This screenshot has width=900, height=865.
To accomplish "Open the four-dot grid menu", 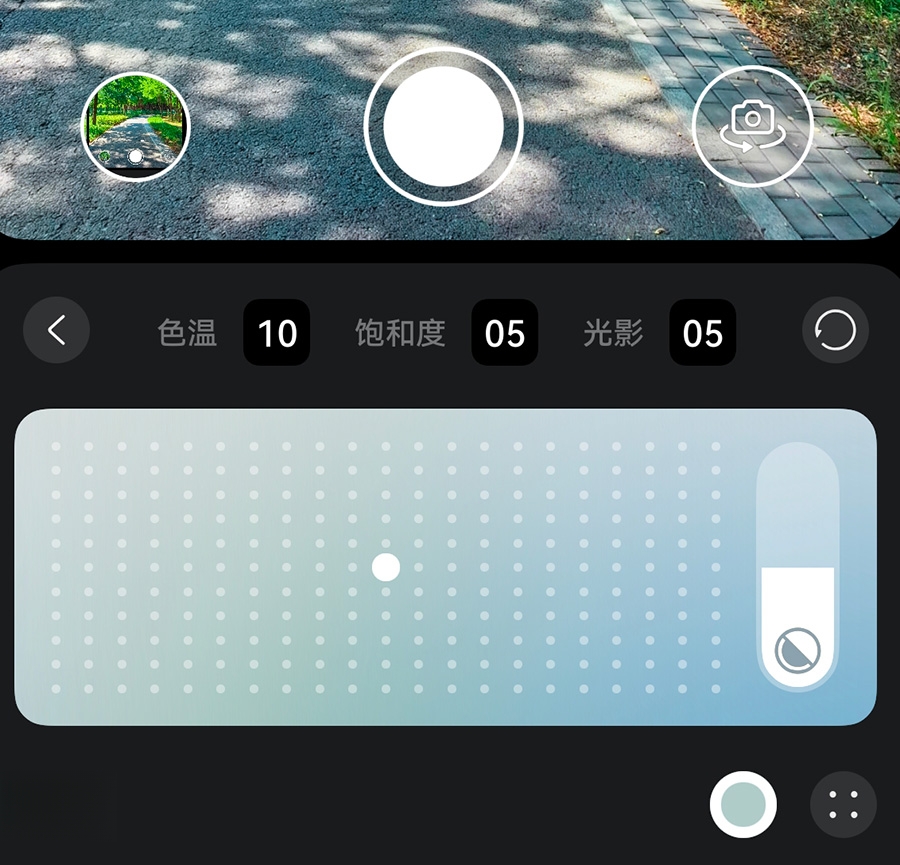I will [x=843, y=804].
